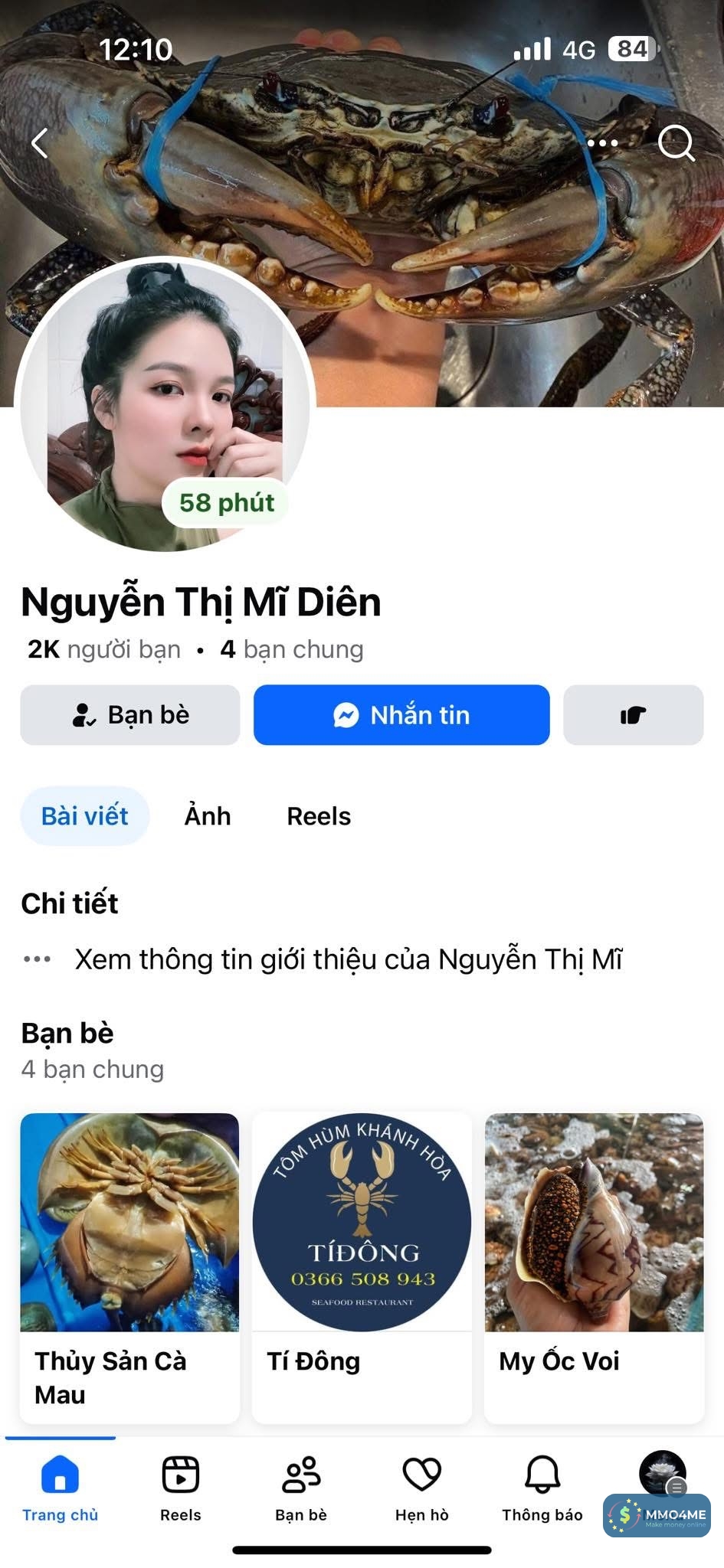
Task: Switch to the Hẹn hò tab
Action: tap(422, 1487)
